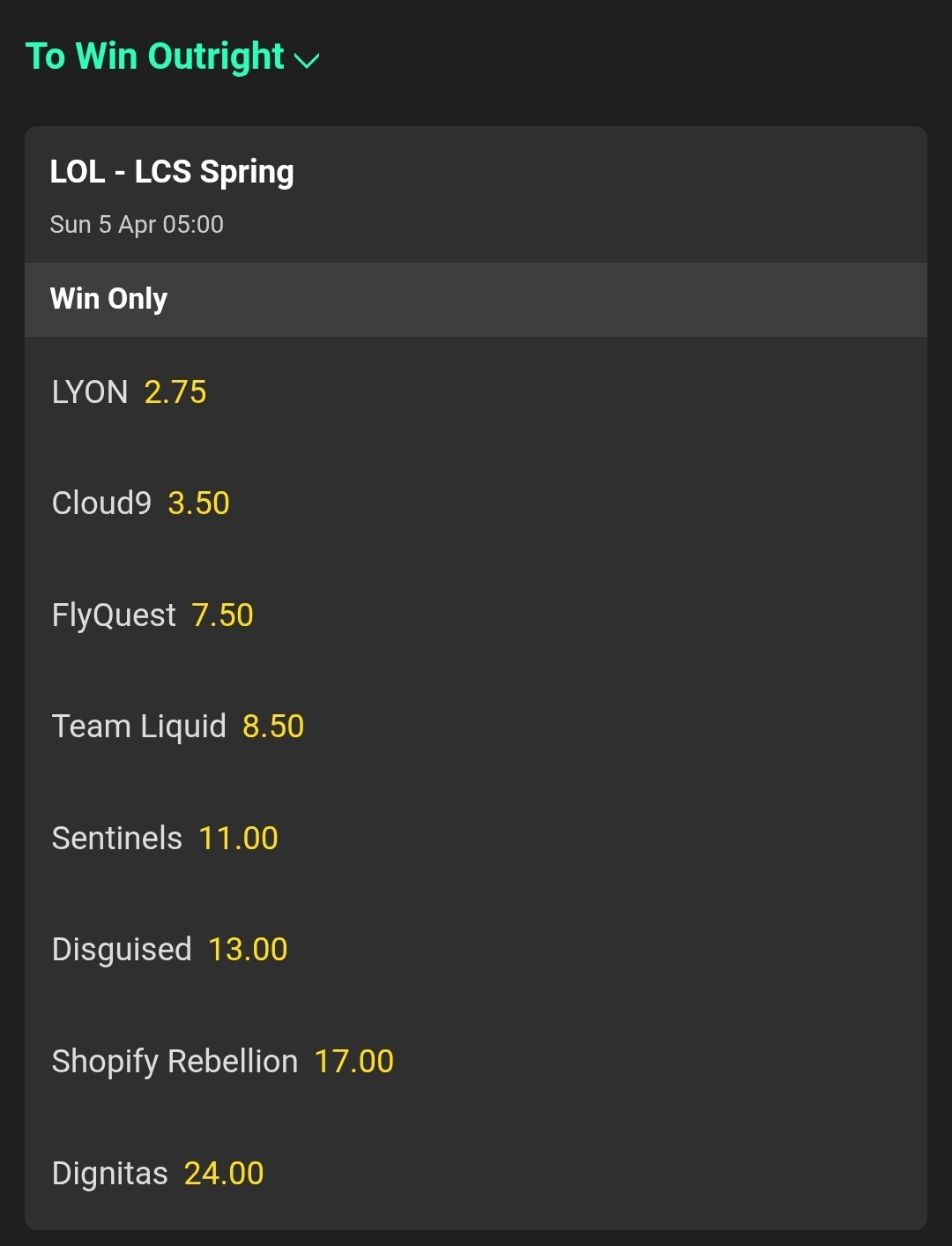
Task: Click the Shopify Rebellion team name
Action: (175, 1062)
